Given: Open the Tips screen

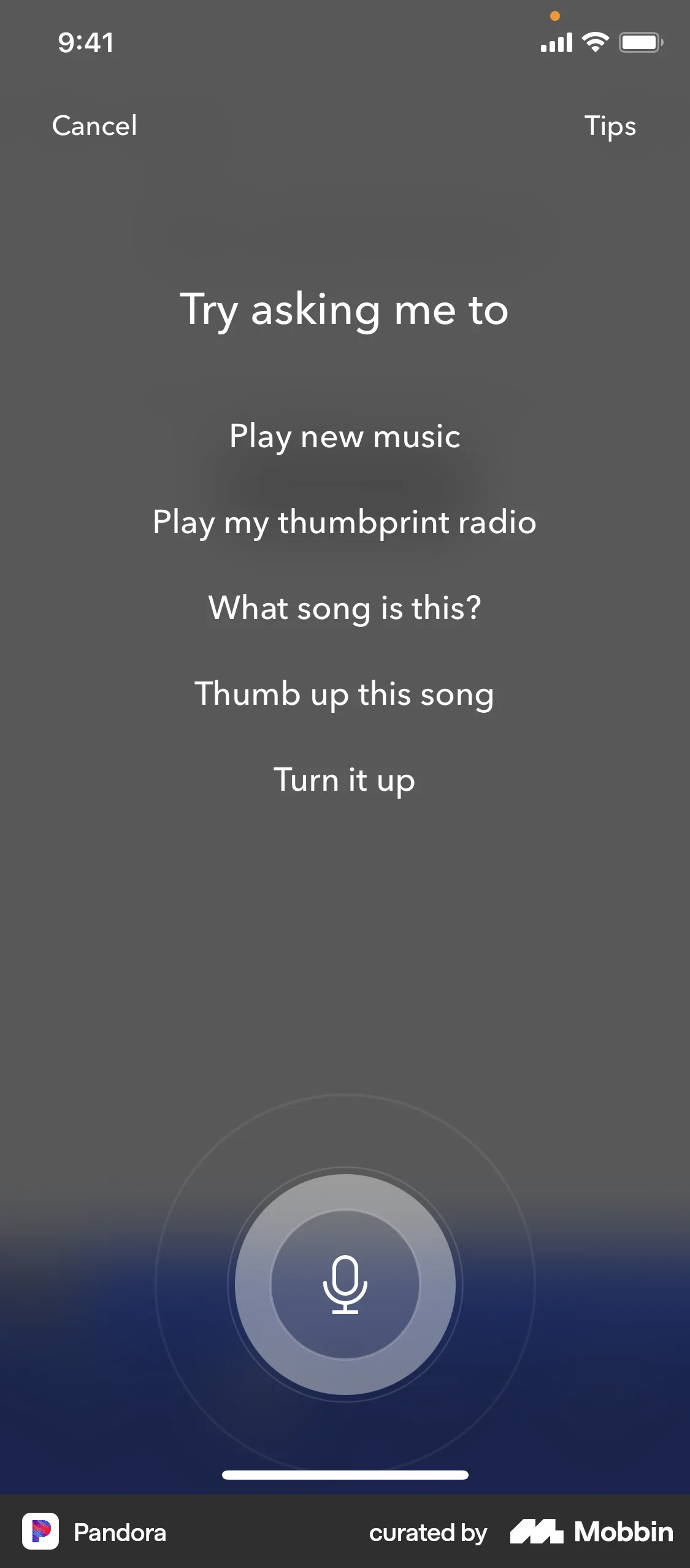Looking at the screenshot, I should pyautogui.click(x=611, y=126).
